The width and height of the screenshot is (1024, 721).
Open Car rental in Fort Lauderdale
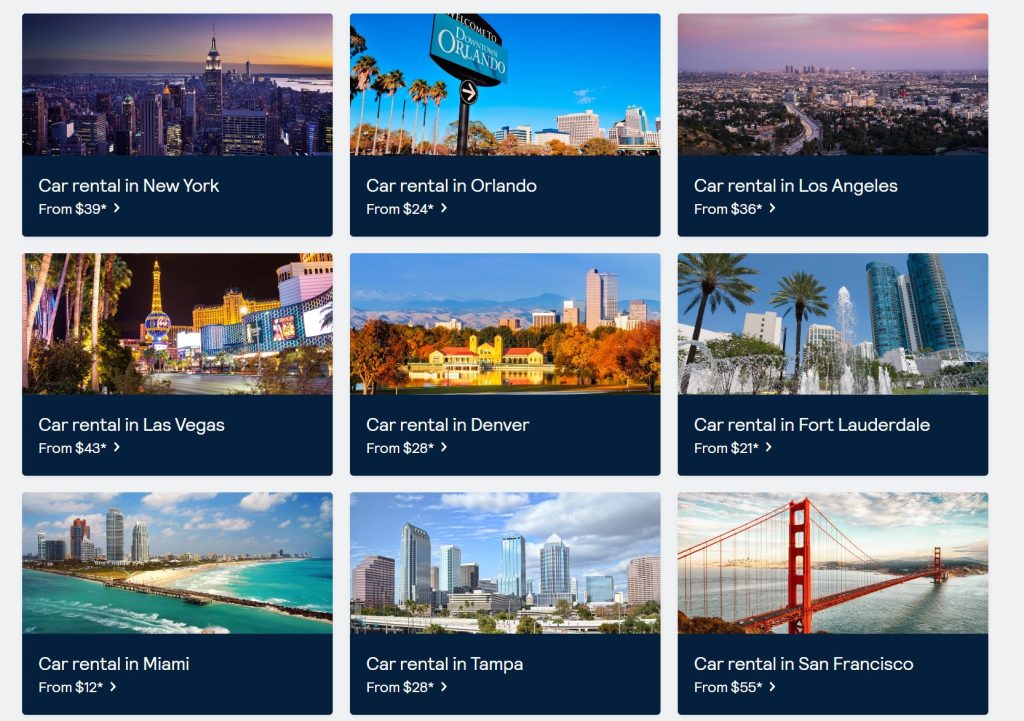(832, 364)
